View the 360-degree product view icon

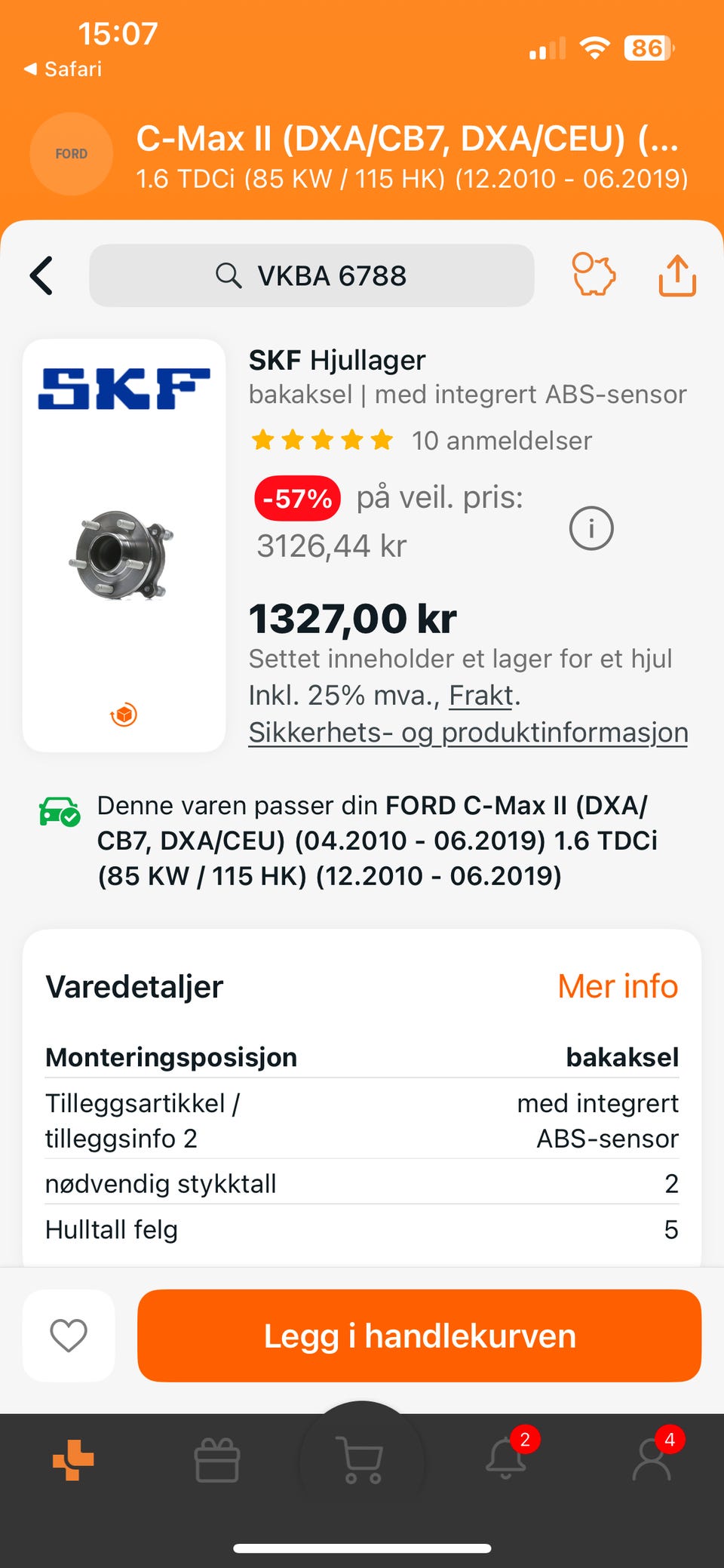click(x=124, y=714)
